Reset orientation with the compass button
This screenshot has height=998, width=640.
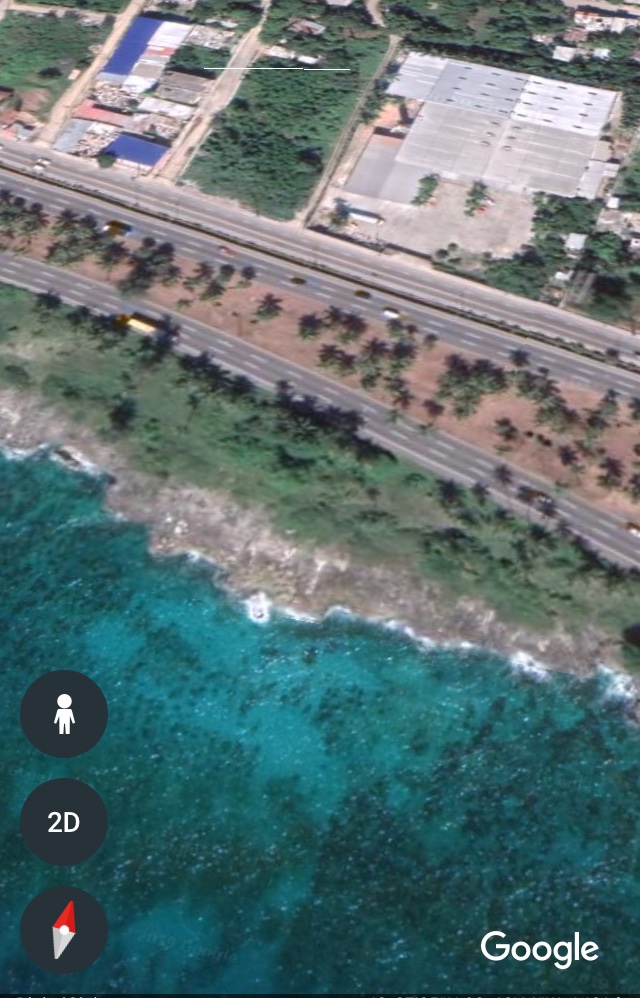point(64,930)
